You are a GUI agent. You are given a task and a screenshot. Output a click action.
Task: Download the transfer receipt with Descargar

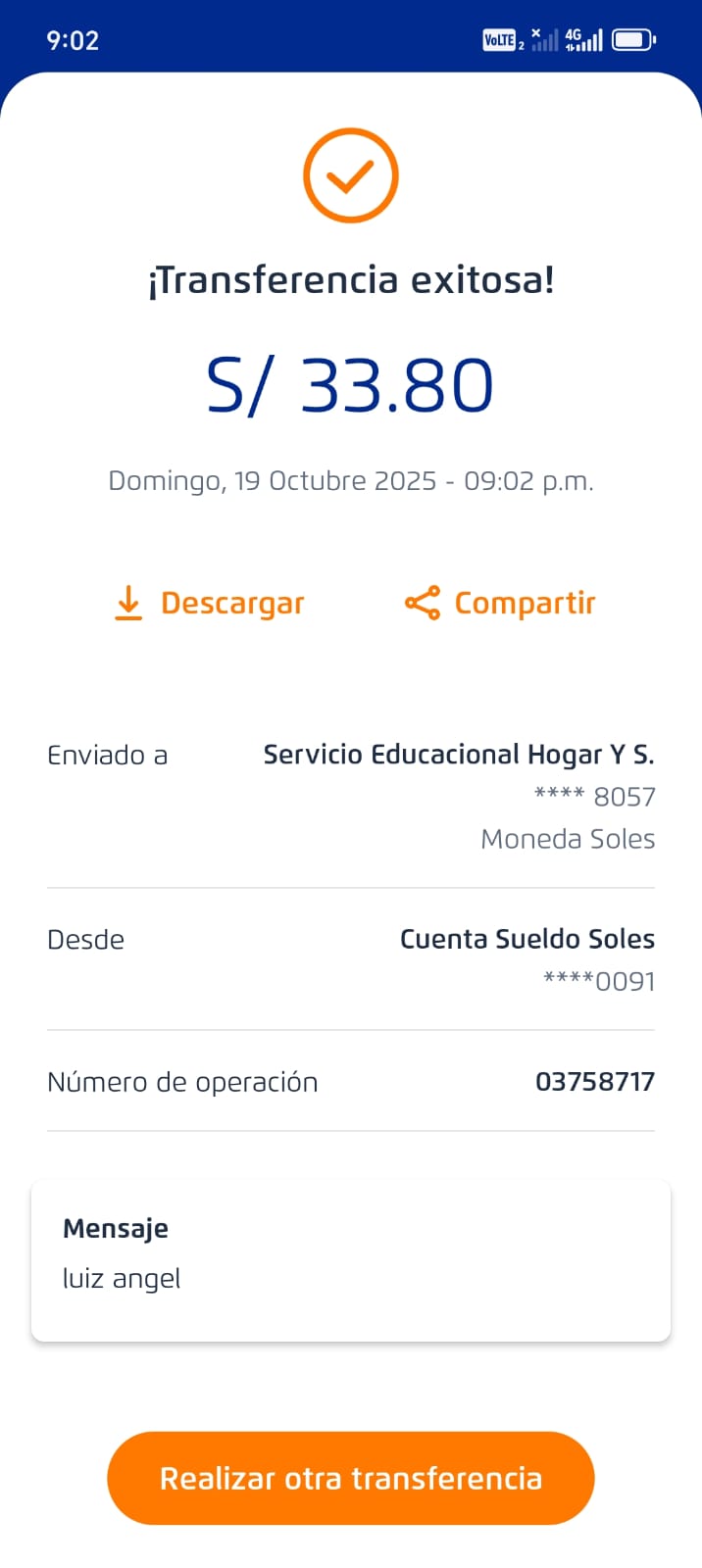pos(210,603)
